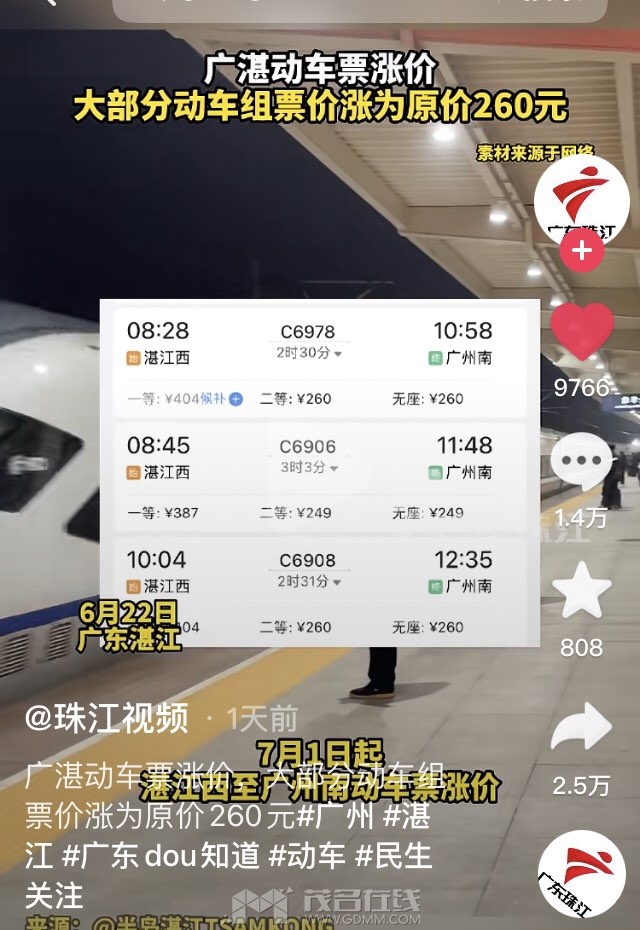Like this video with the heart
This screenshot has height=930, width=640.
(x=582, y=333)
